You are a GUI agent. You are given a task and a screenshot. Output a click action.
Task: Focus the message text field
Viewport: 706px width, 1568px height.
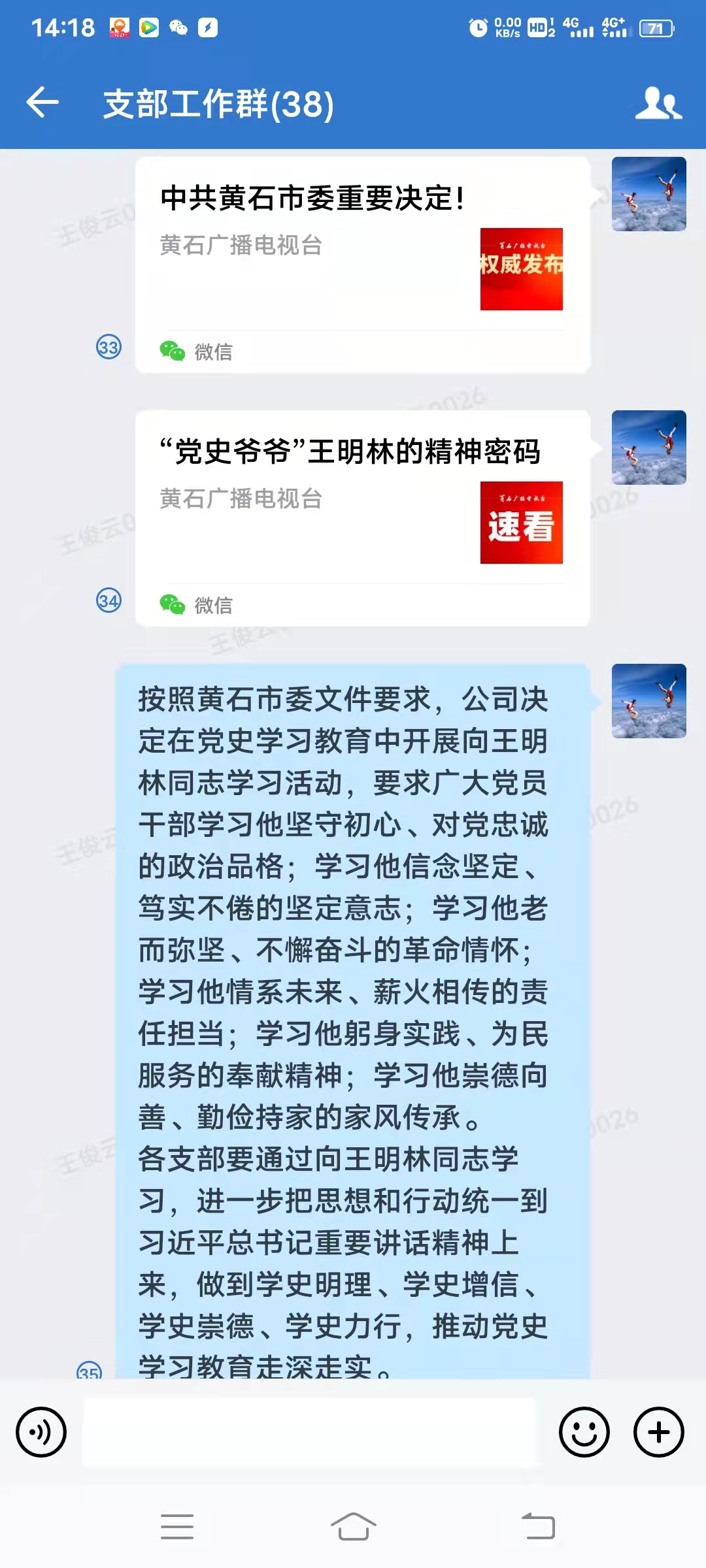(309, 1432)
